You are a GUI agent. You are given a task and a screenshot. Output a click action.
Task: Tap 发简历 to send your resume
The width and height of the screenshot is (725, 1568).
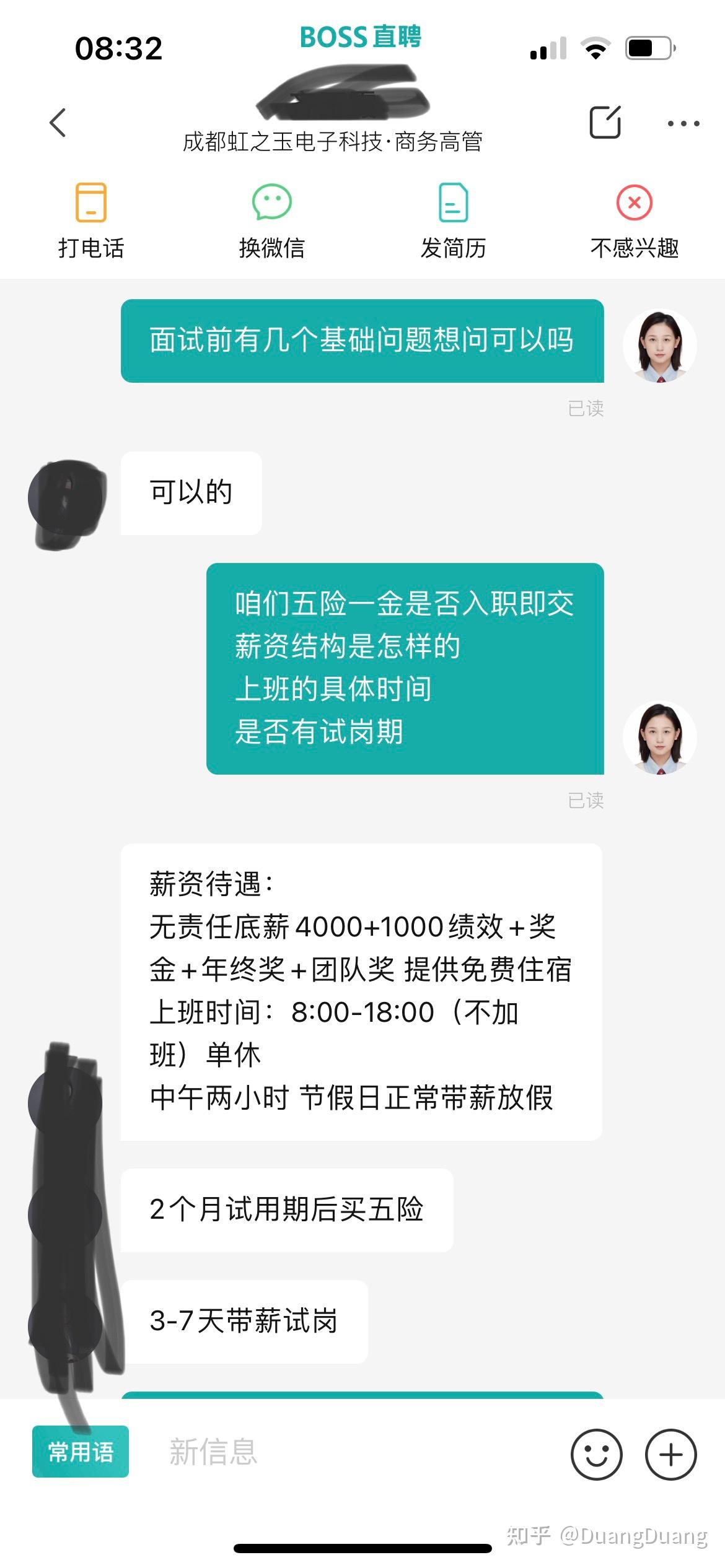coord(453,220)
